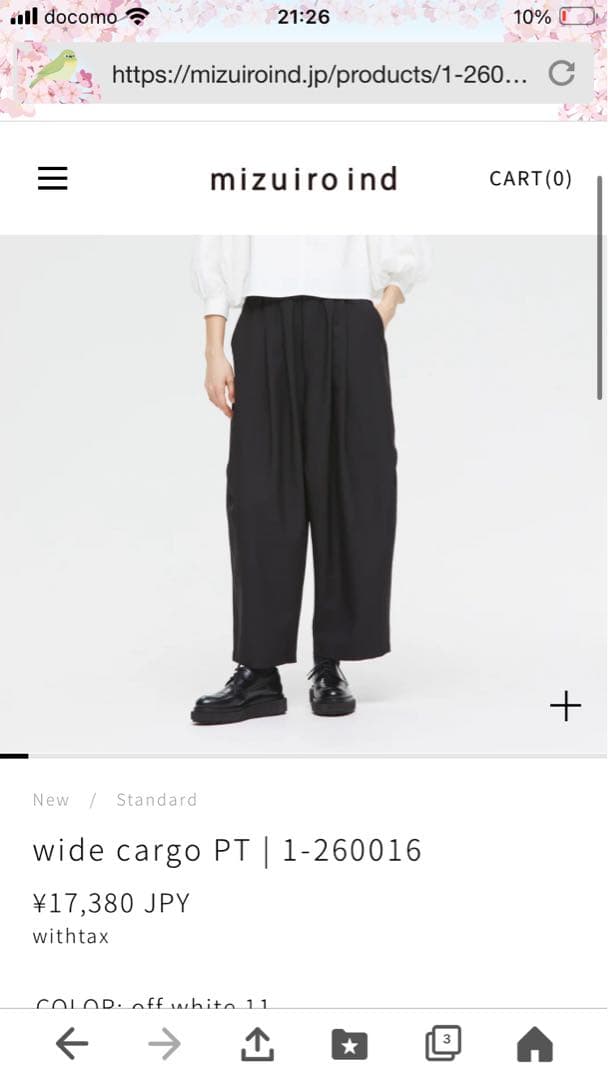The height and width of the screenshot is (1080, 608).
Task: Share this page
Action: pyautogui.click(x=257, y=1045)
